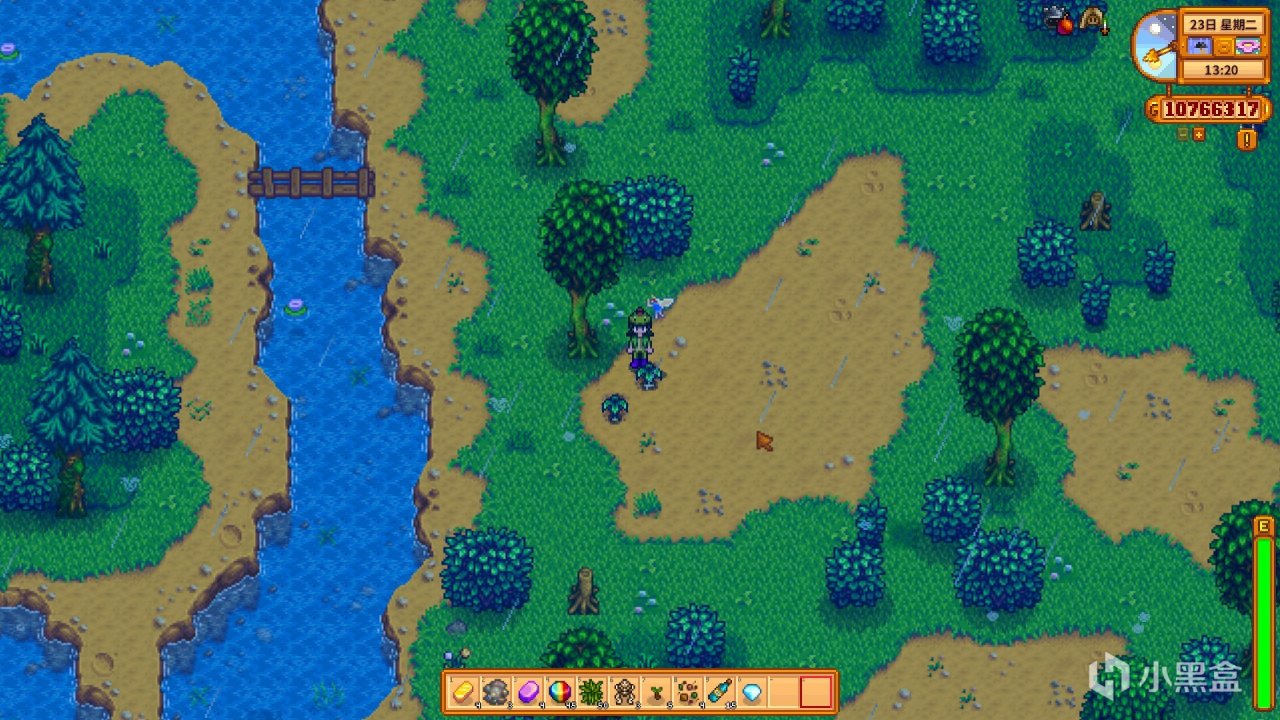The width and height of the screenshot is (1280, 720).
Task: Select the empty toolbar slot next to the diamond
Action: pyautogui.click(x=784, y=692)
